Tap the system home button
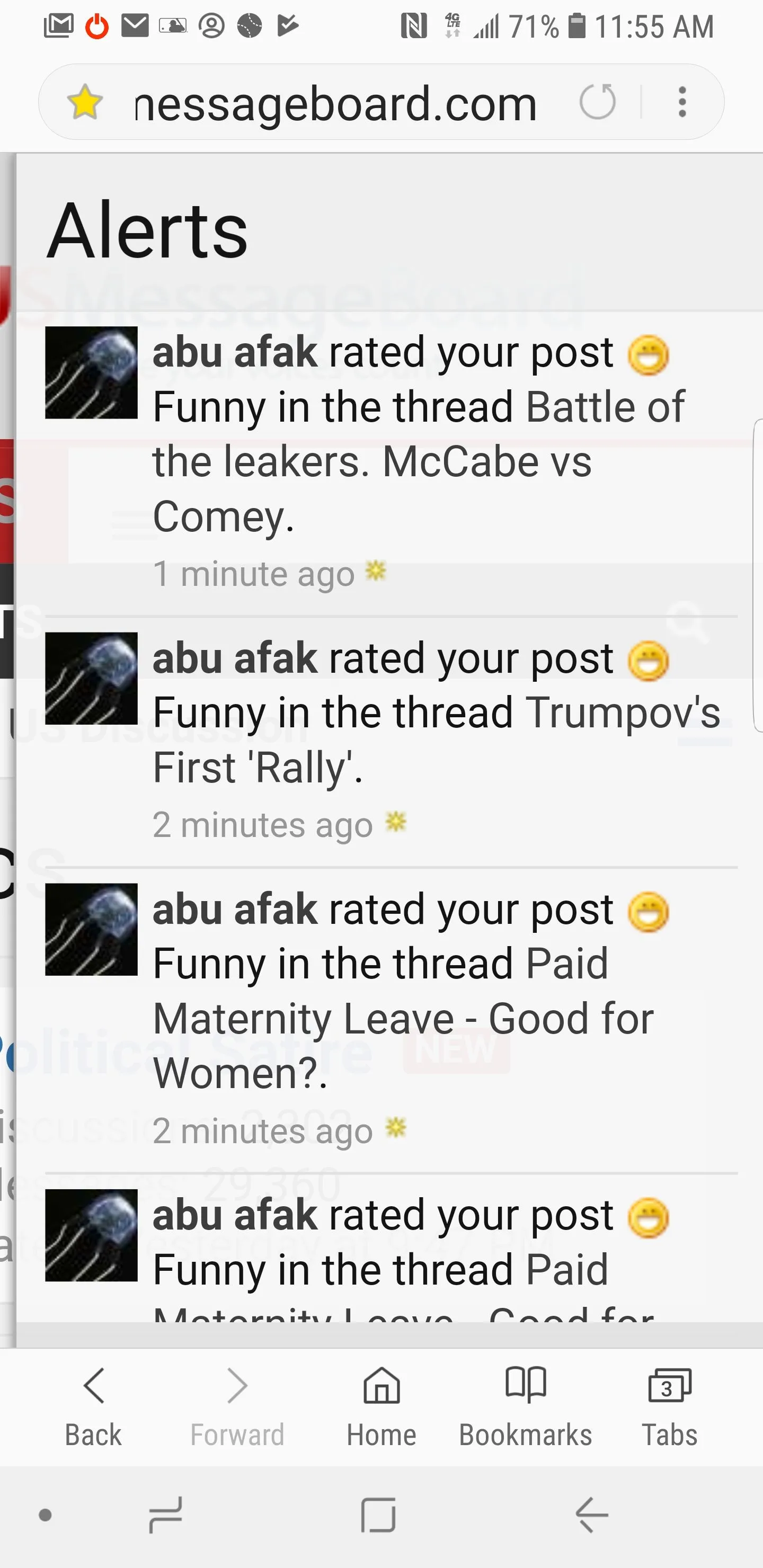 (x=378, y=1514)
